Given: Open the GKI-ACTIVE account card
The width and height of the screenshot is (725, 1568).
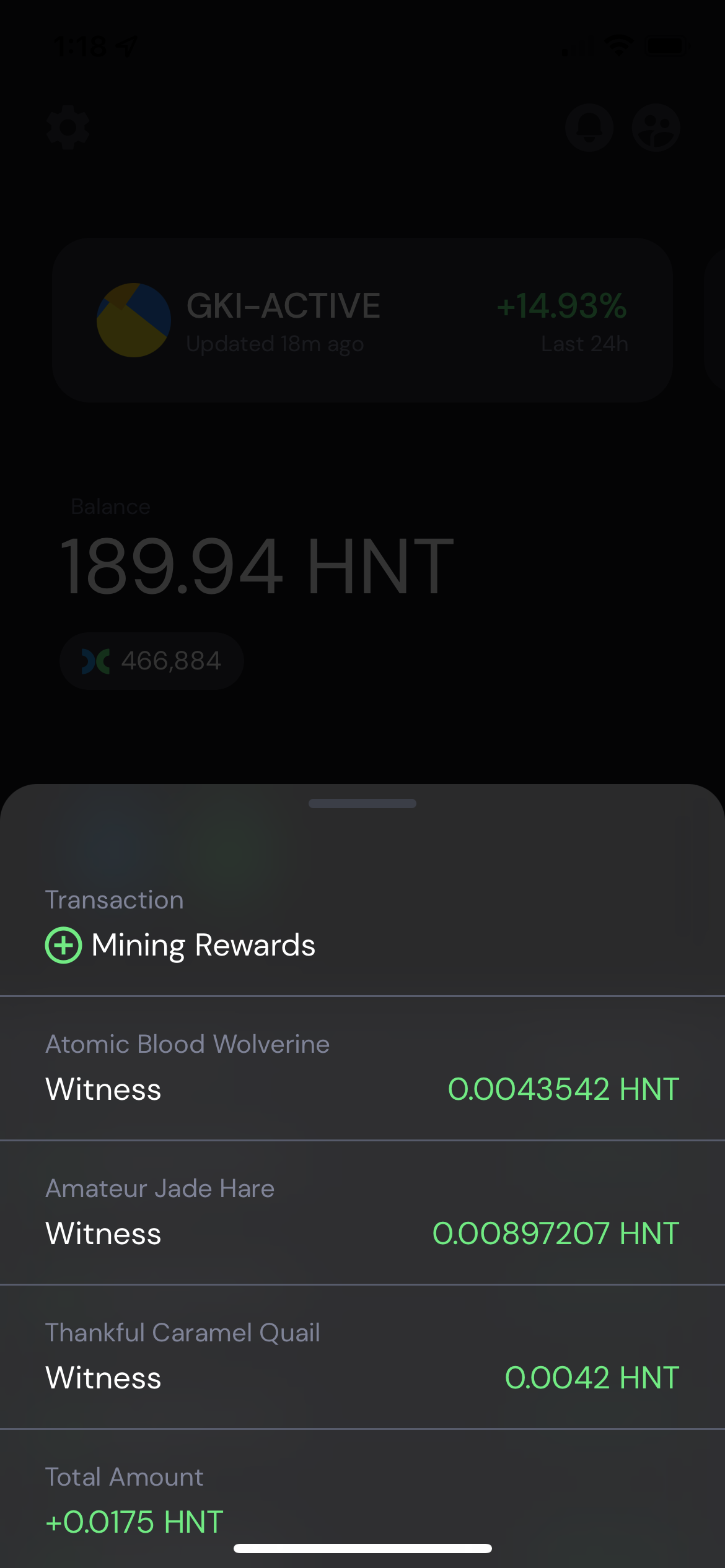Looking at the screenshot, I should (x=362, y=321).
